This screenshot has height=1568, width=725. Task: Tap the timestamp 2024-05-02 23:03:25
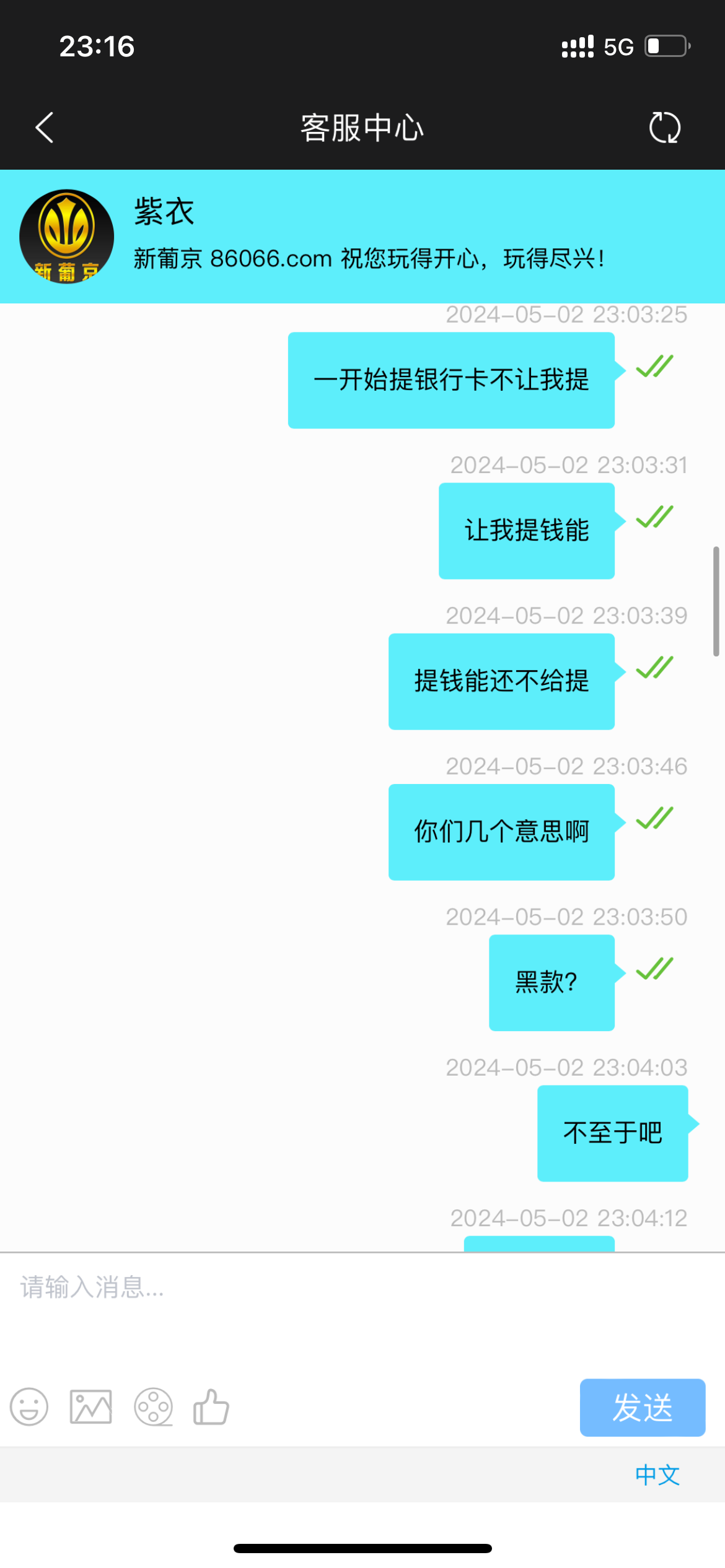pos(566,315)
